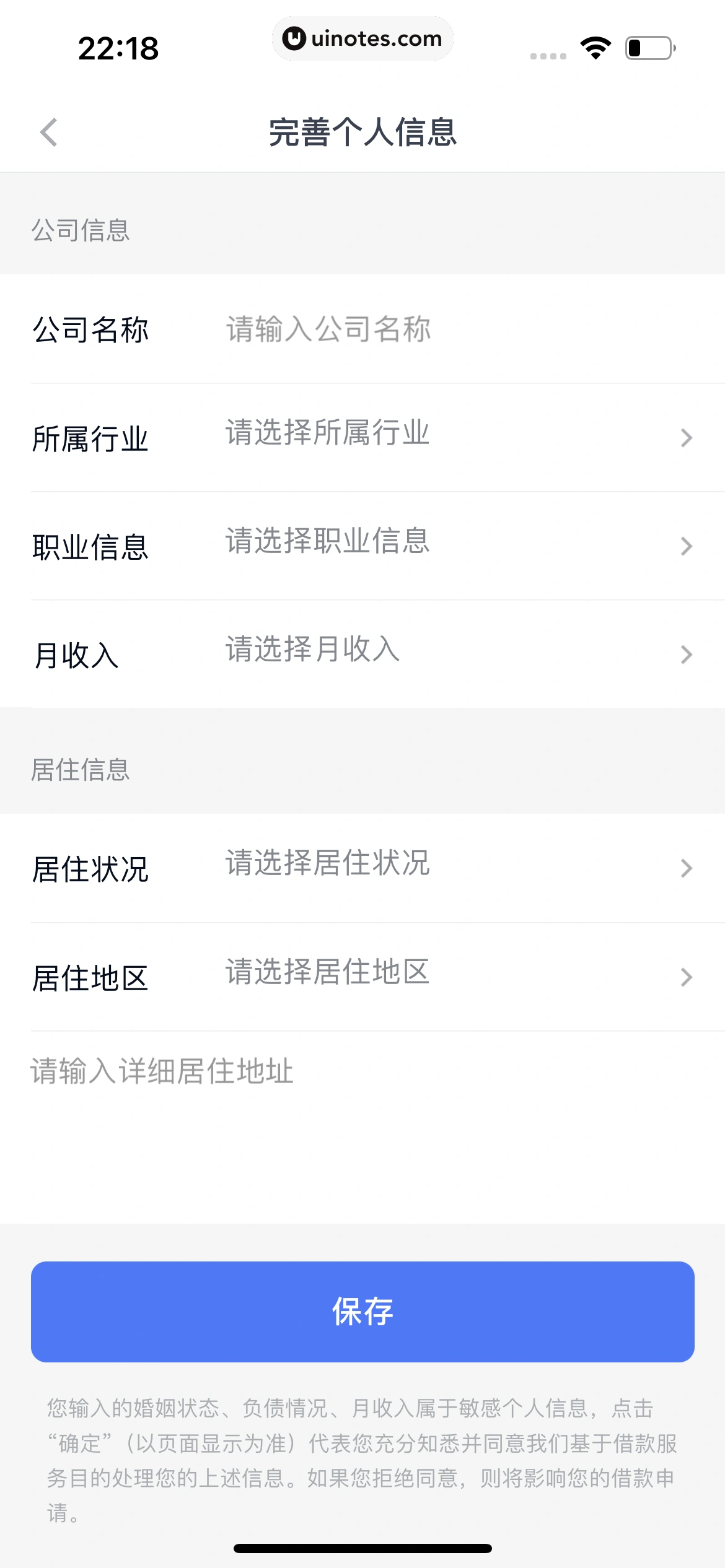The image size is (725, 1568).
Task: Focus the 公司名称 input field
Action: [x=434, y=329]
